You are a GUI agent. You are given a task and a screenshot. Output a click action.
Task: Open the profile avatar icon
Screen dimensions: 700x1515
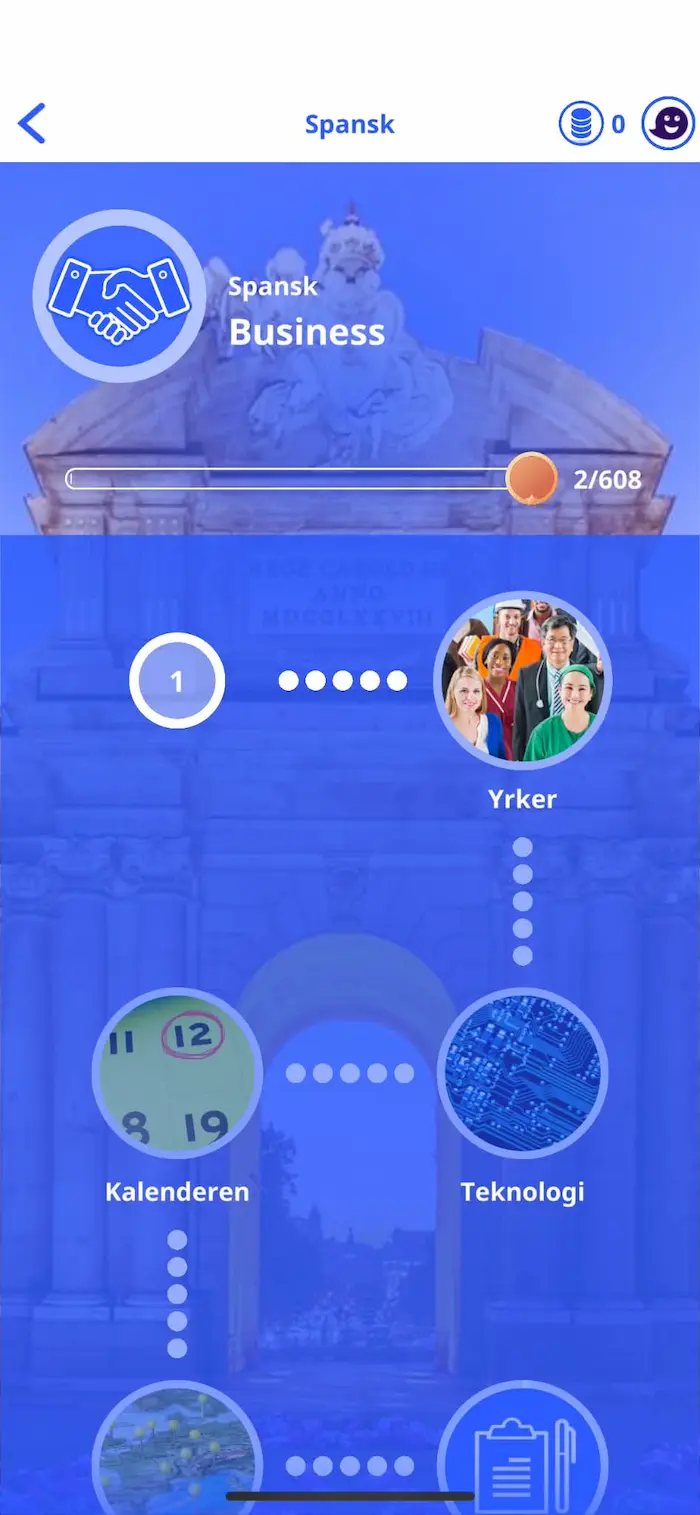pyautogui.click(x=668, y=124)
